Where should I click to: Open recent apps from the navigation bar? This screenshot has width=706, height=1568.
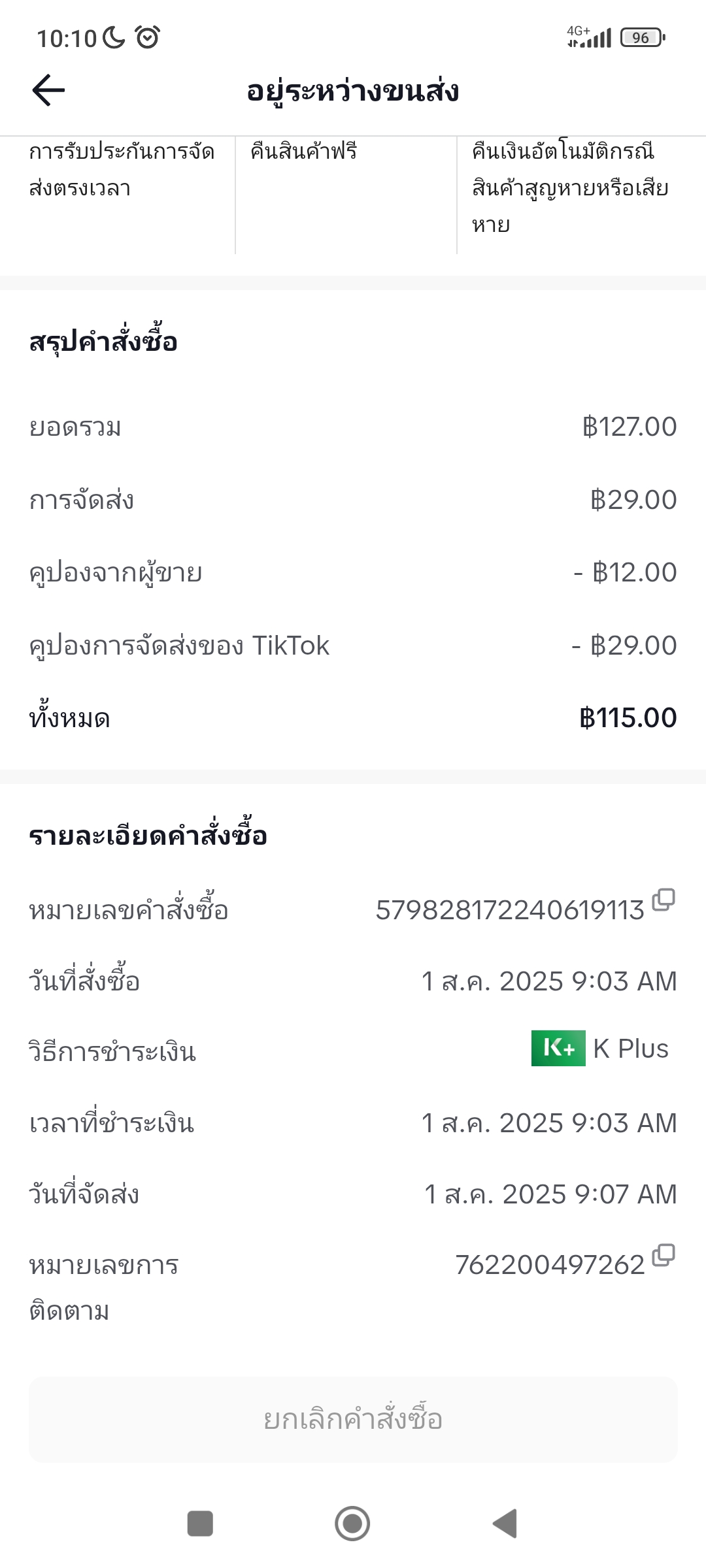point(200,1524)
